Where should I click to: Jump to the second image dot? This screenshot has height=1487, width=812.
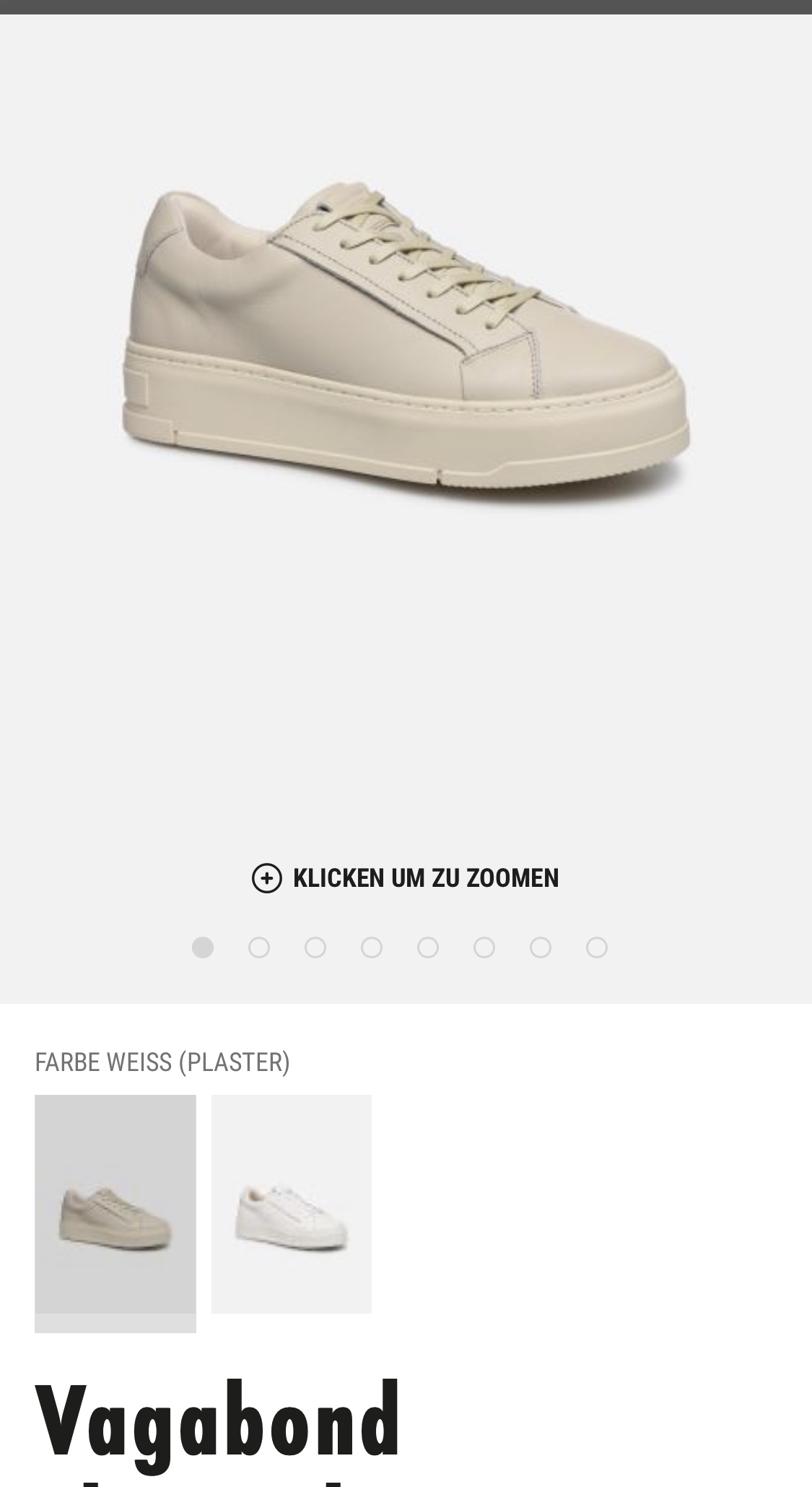click(x=259, y=948)
